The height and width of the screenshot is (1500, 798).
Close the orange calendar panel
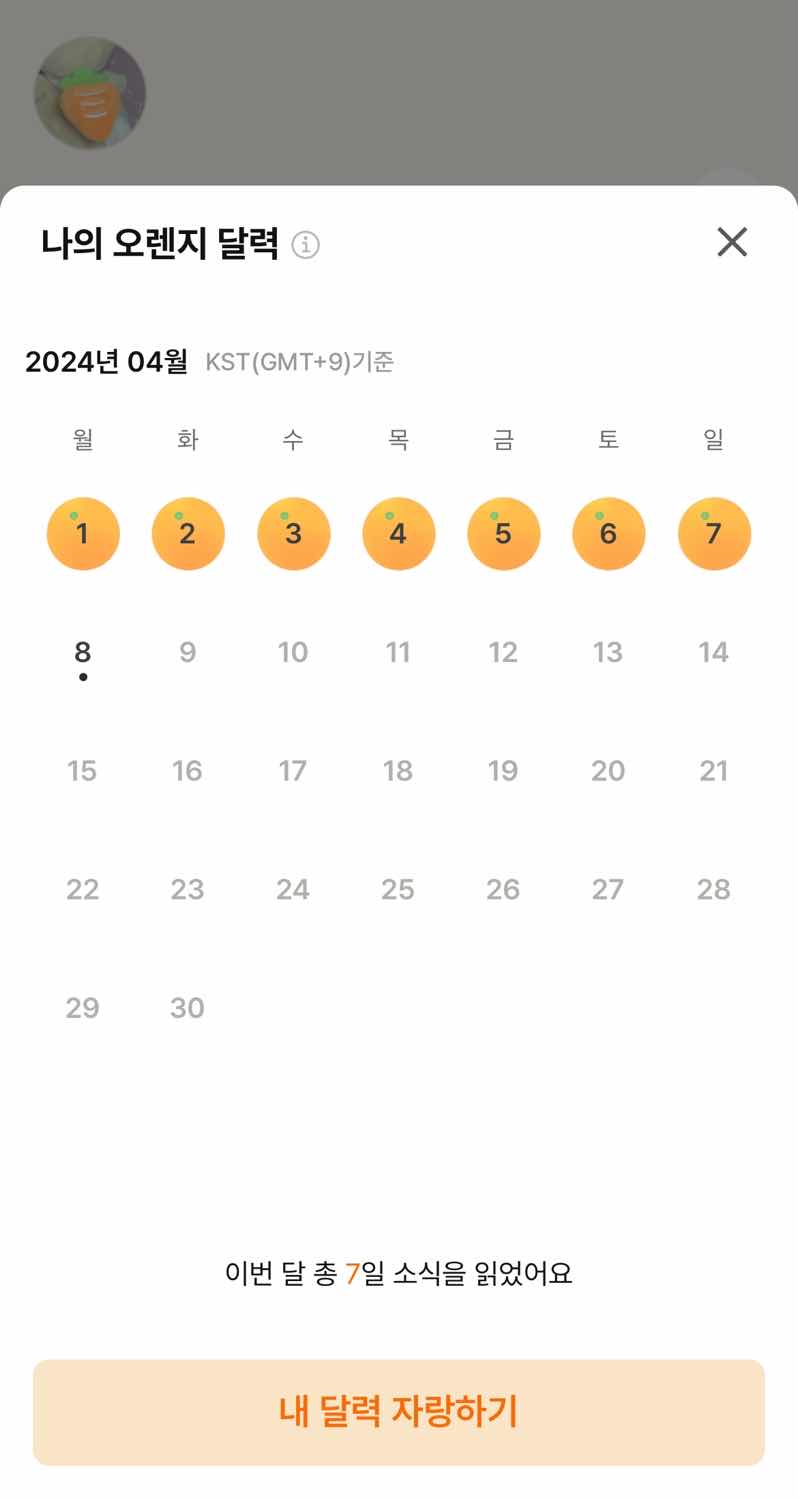731,242
